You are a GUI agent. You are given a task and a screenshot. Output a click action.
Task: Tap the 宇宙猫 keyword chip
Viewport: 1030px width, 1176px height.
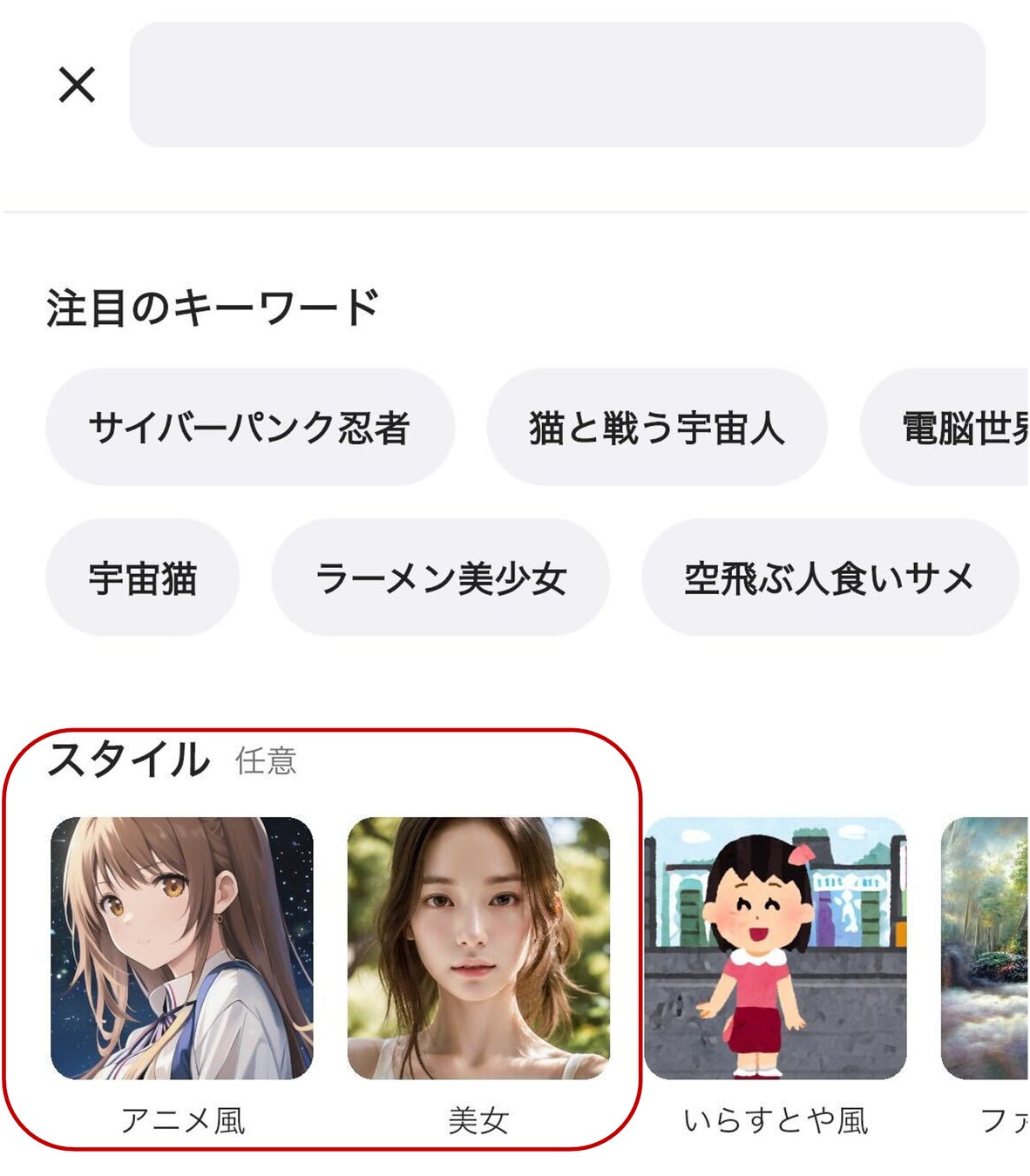(x=142, y=578)
